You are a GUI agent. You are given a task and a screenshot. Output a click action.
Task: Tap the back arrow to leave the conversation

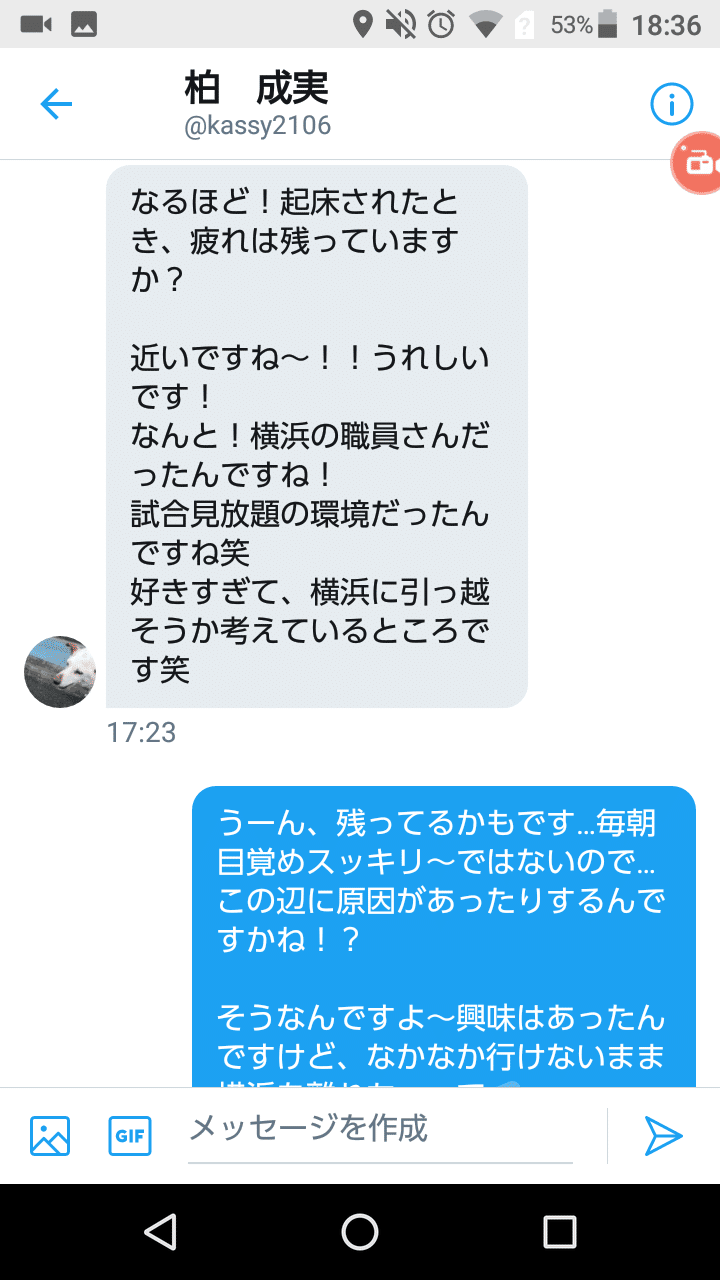point(55,103)
